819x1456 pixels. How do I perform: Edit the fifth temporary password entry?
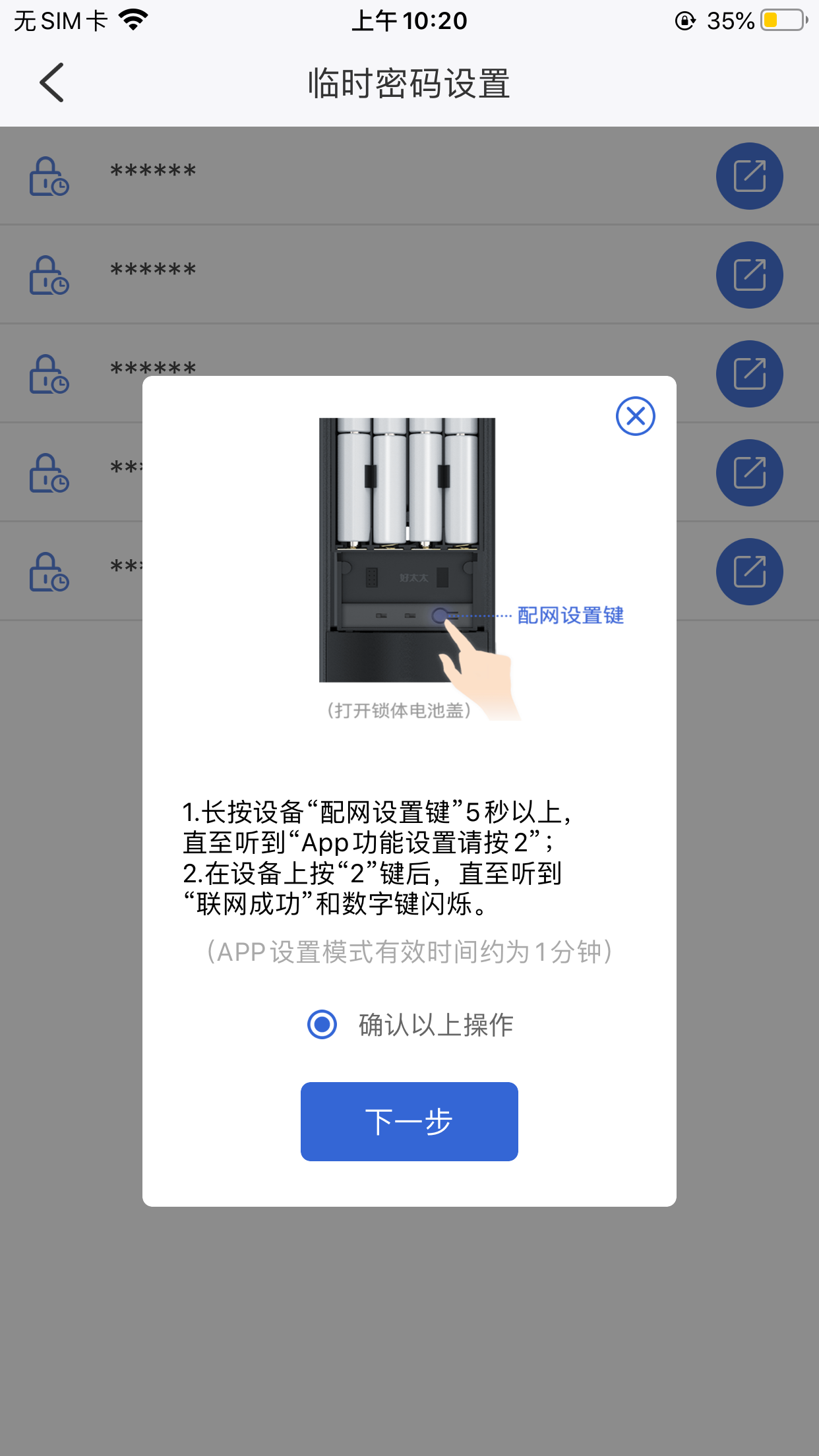click(x=749, y=572)
